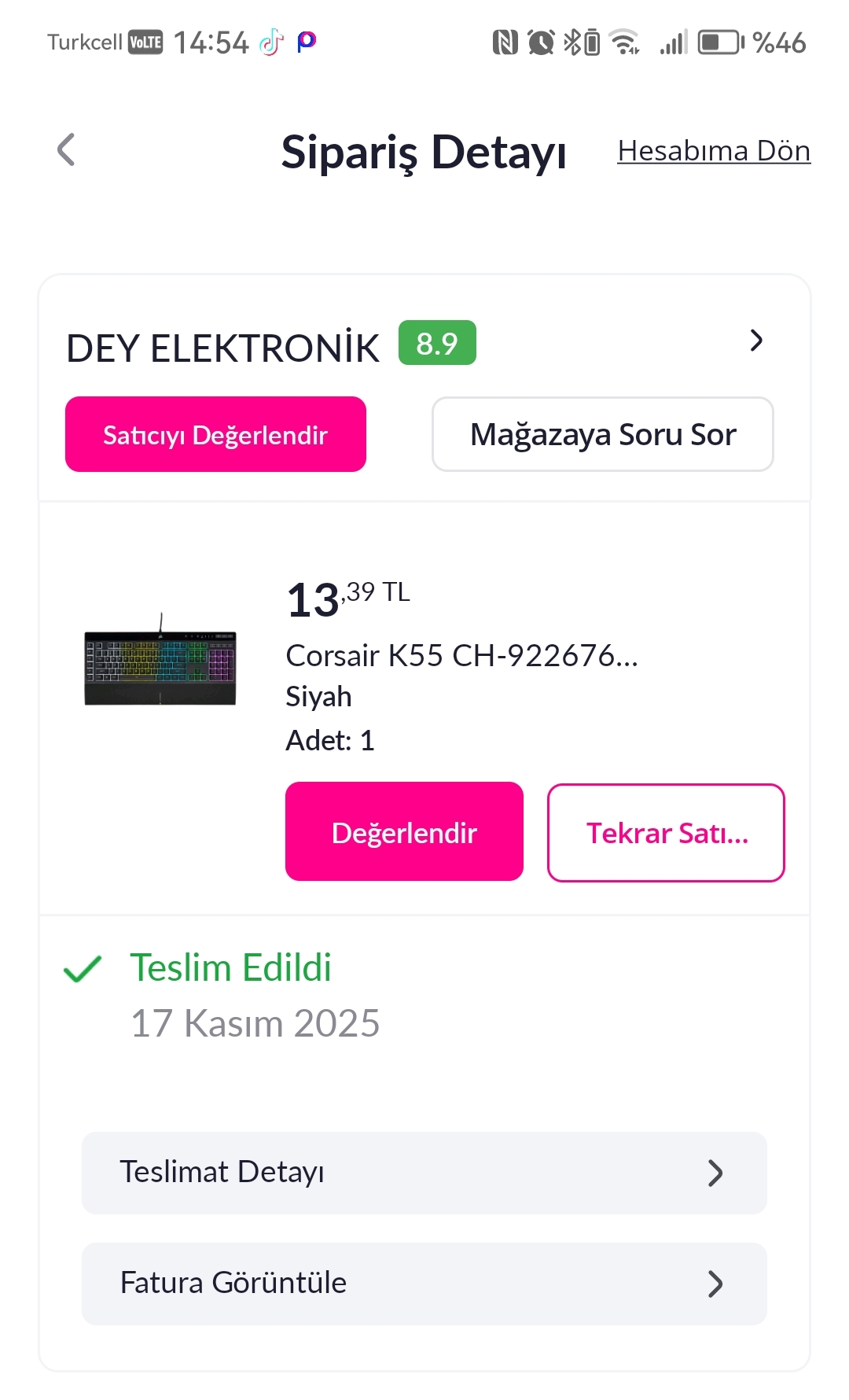The width and height of the screenshot is (849, 1400).
Task: Select Mağazaya Soru Sor button
Action: [603, 434]
